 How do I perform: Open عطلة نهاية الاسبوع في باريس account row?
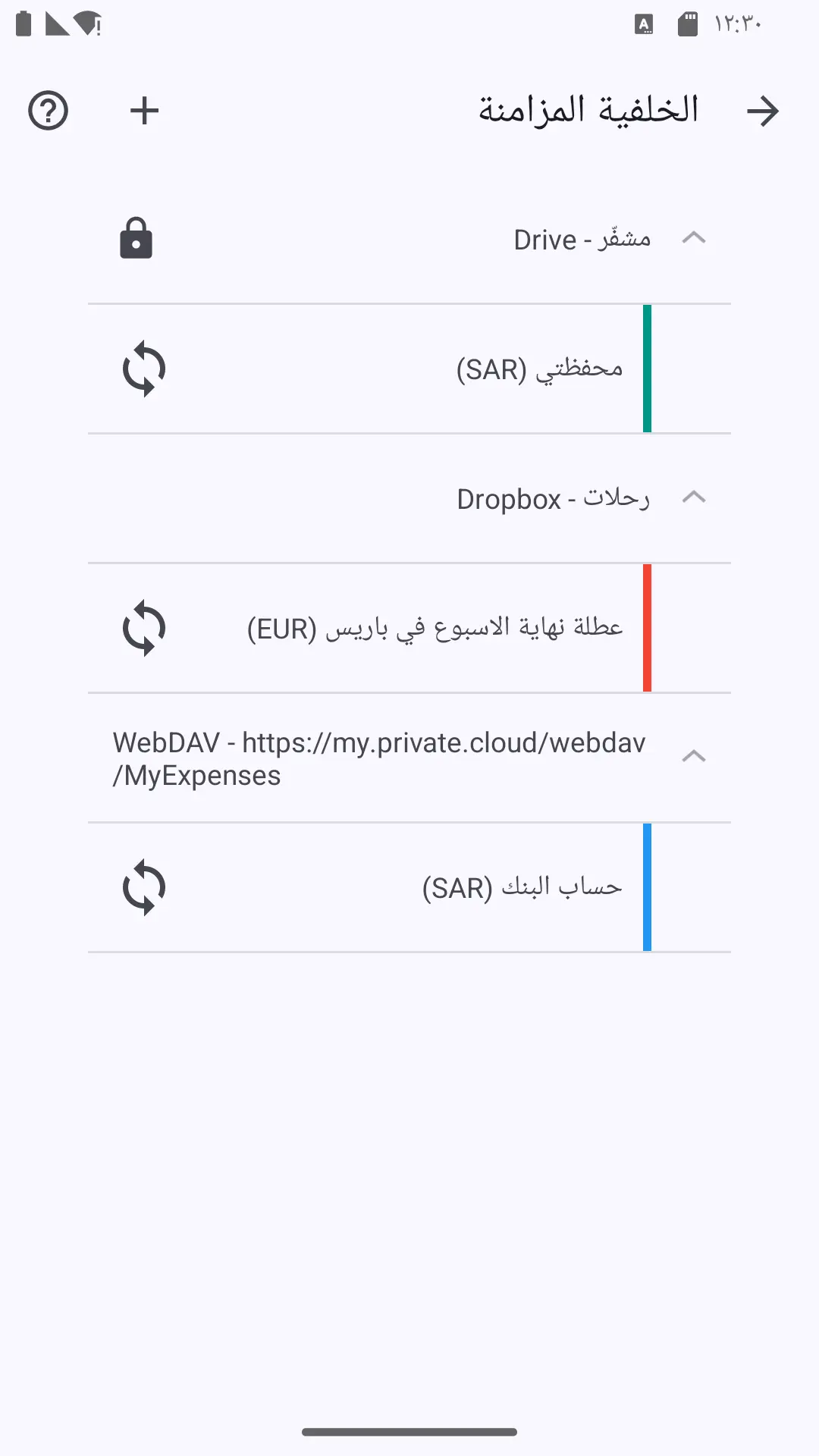(x=409, y=628)
